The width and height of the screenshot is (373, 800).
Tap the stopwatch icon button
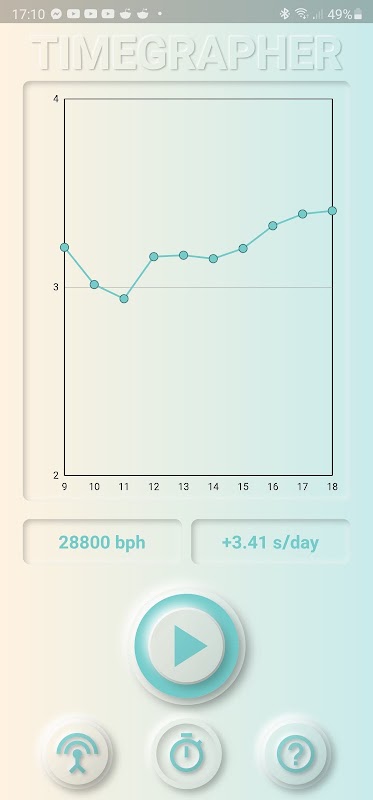click(x=187, y=753)
